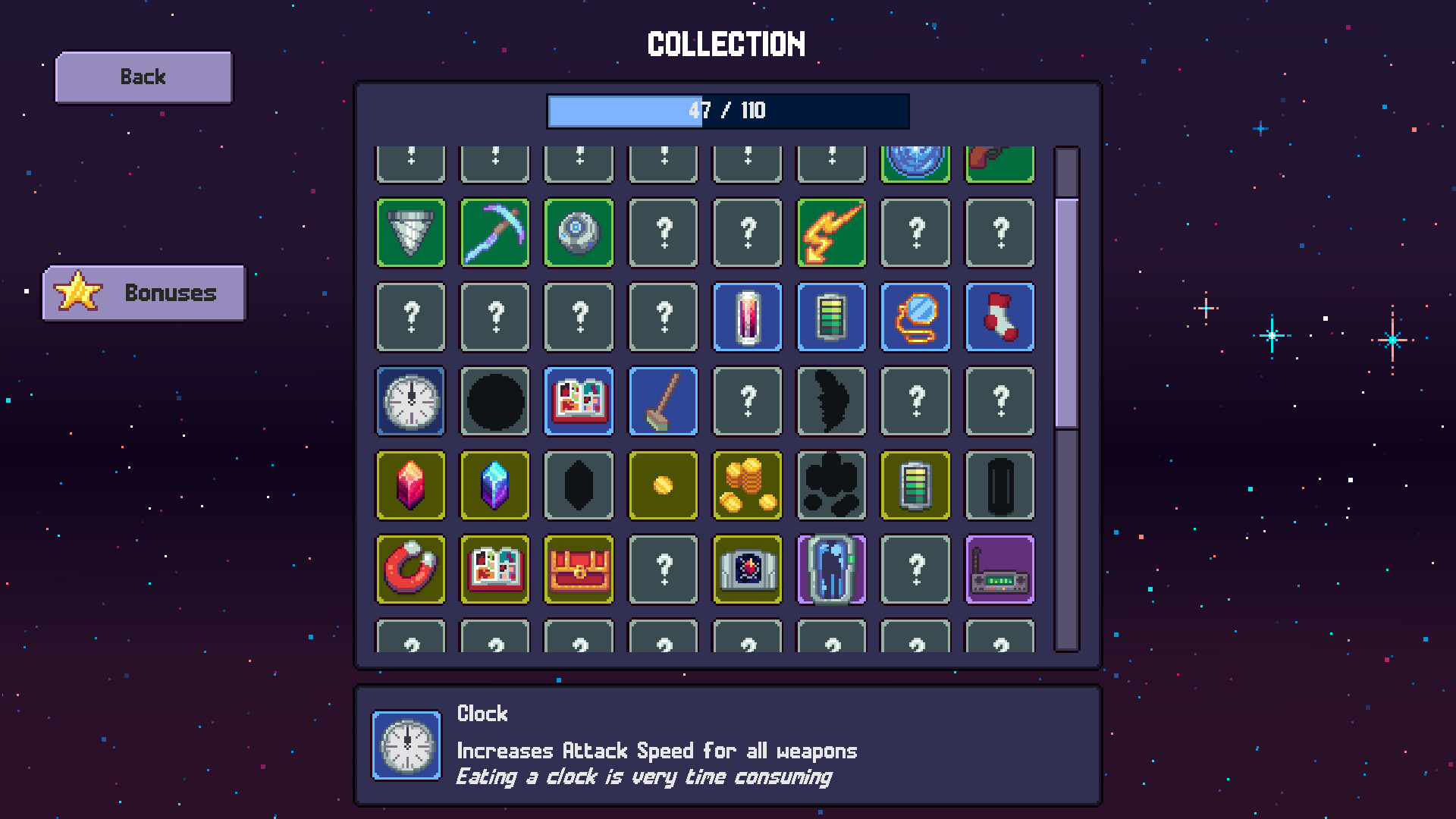Go back using the Back button

pyautogui.click(x=144, y=77)
